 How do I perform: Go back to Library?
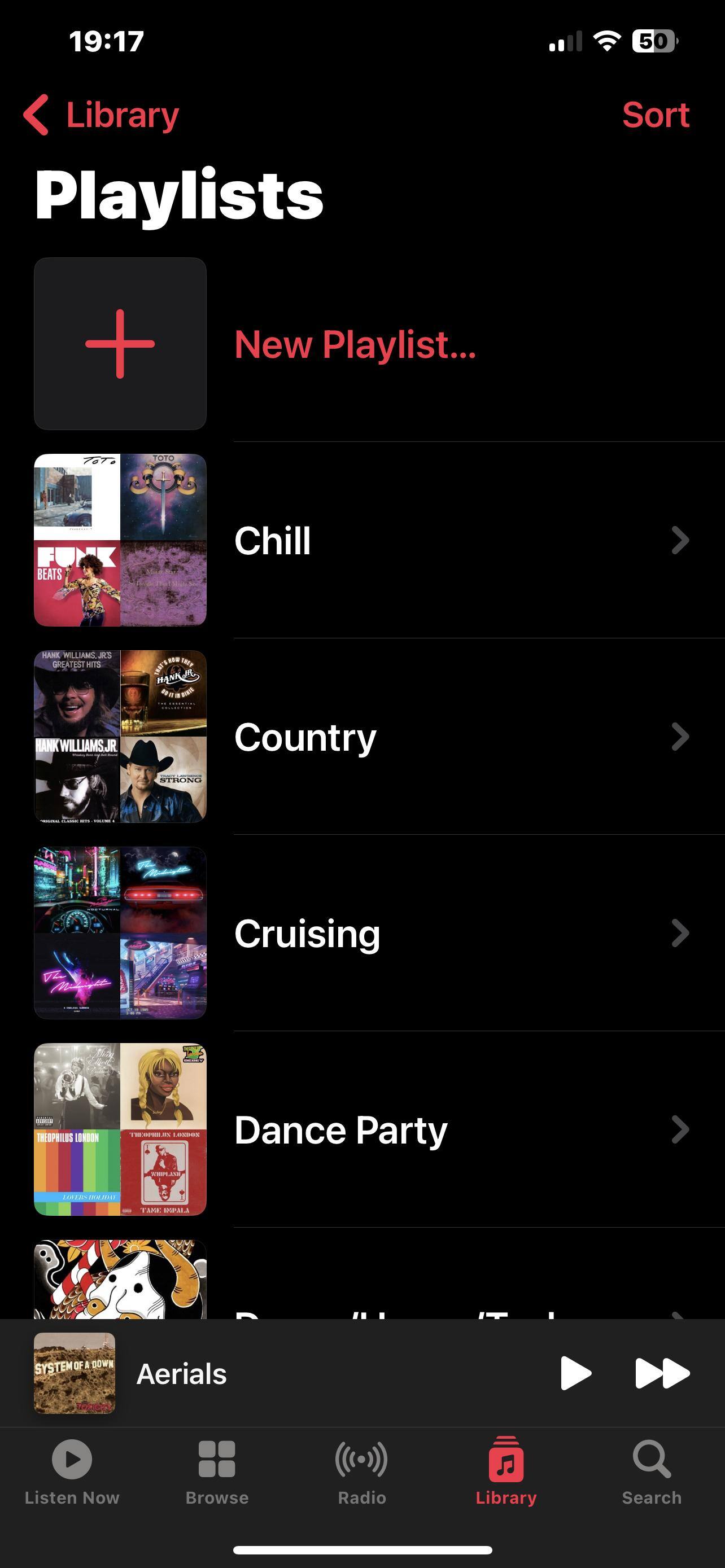(x=102, y=115)
